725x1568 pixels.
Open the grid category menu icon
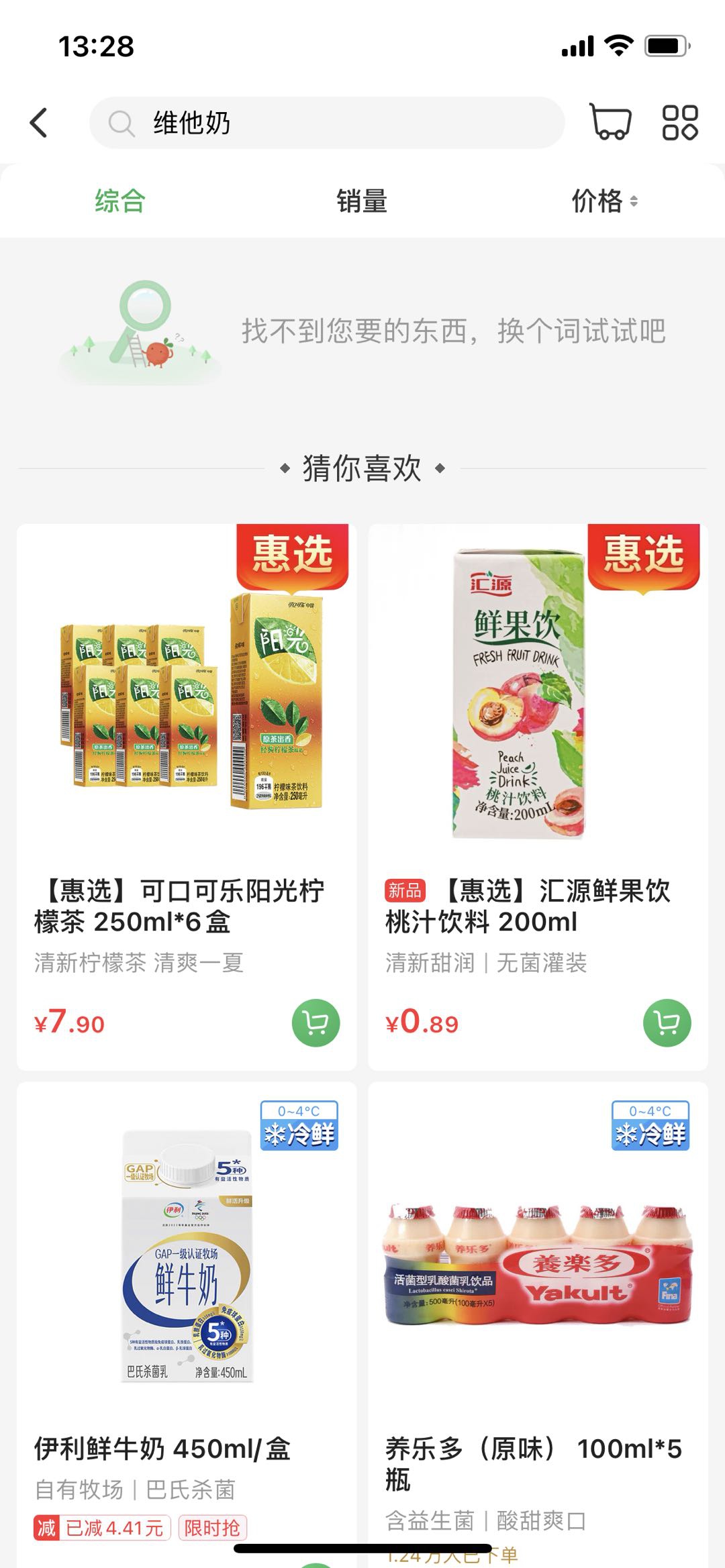coord(680,123)
